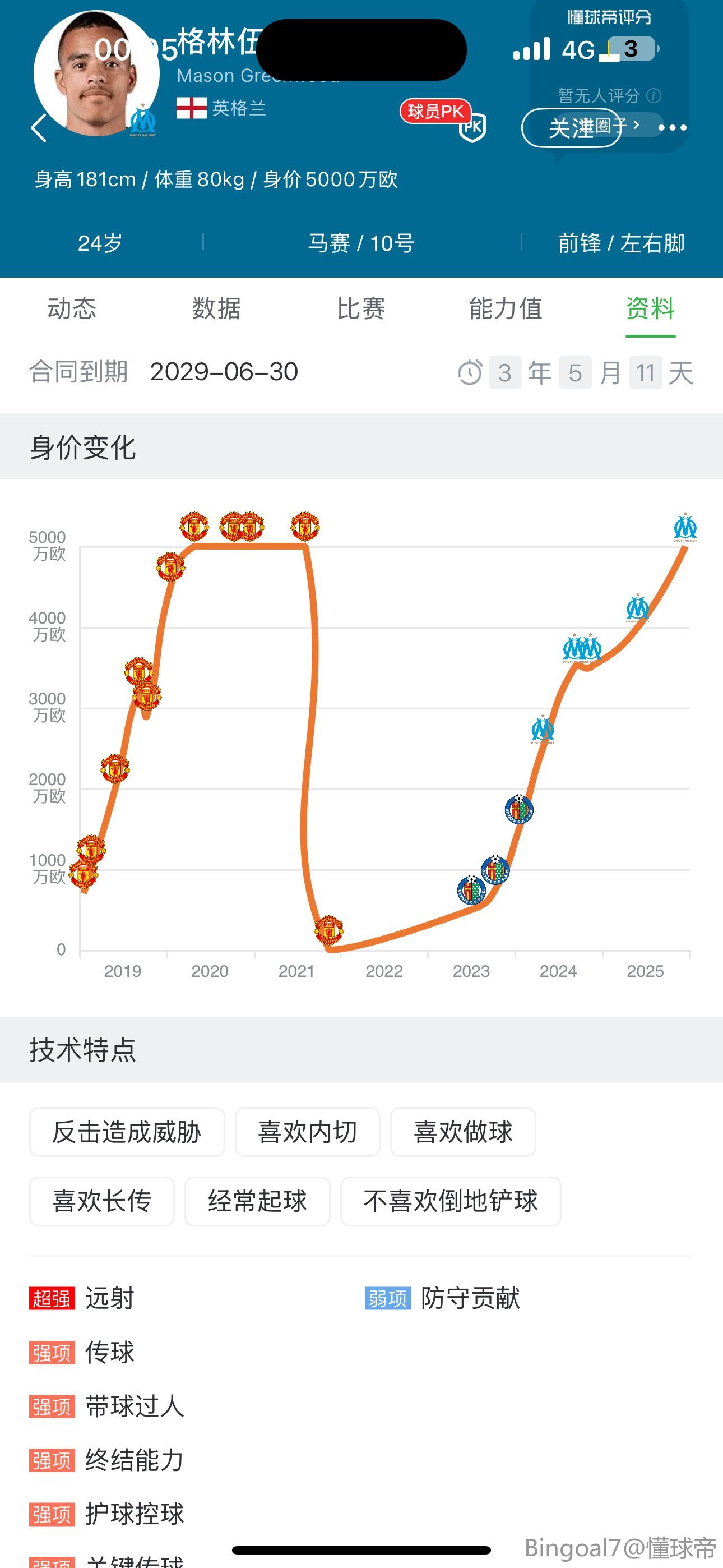
Task: Open the 比赛 tab
Action: coord(361,308)
